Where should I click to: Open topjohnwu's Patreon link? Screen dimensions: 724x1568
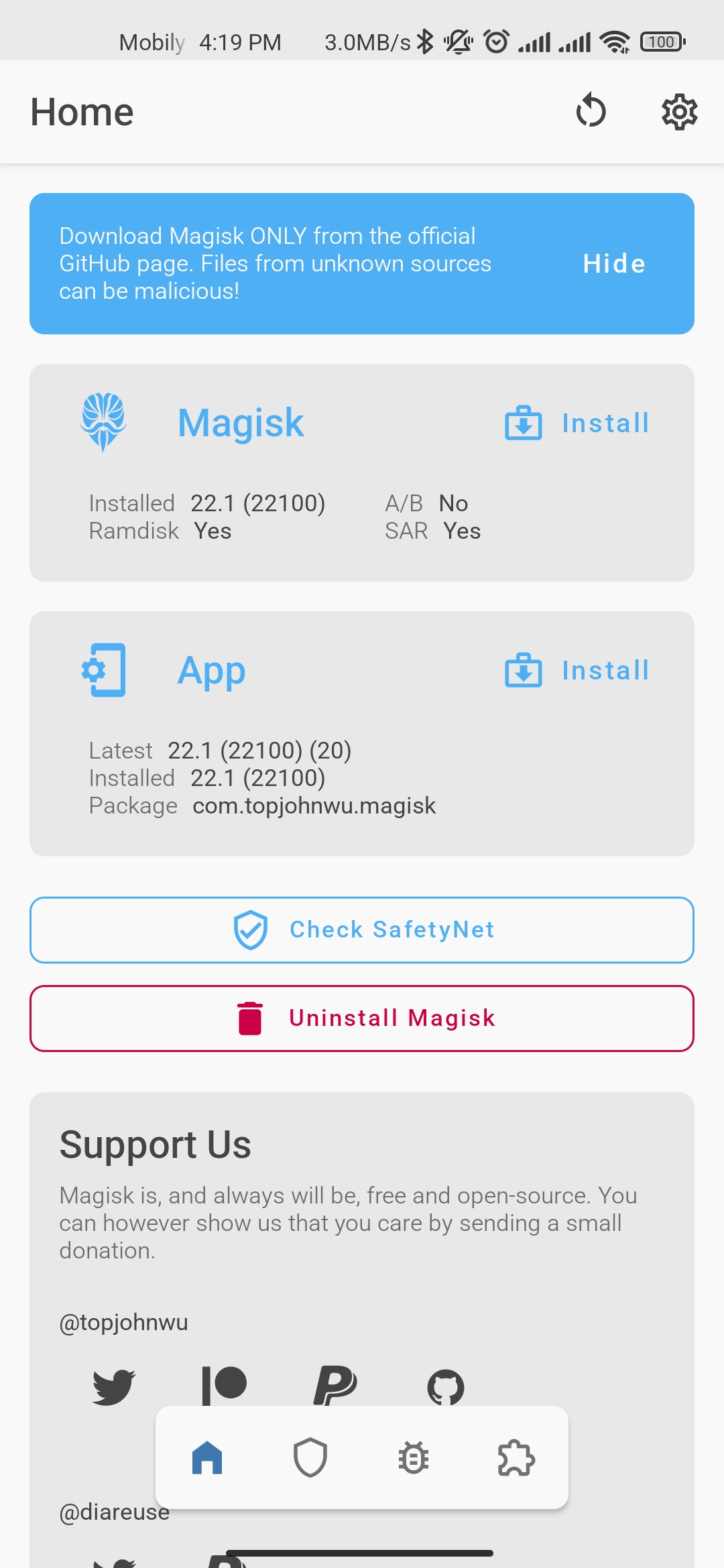point(224,1386)
